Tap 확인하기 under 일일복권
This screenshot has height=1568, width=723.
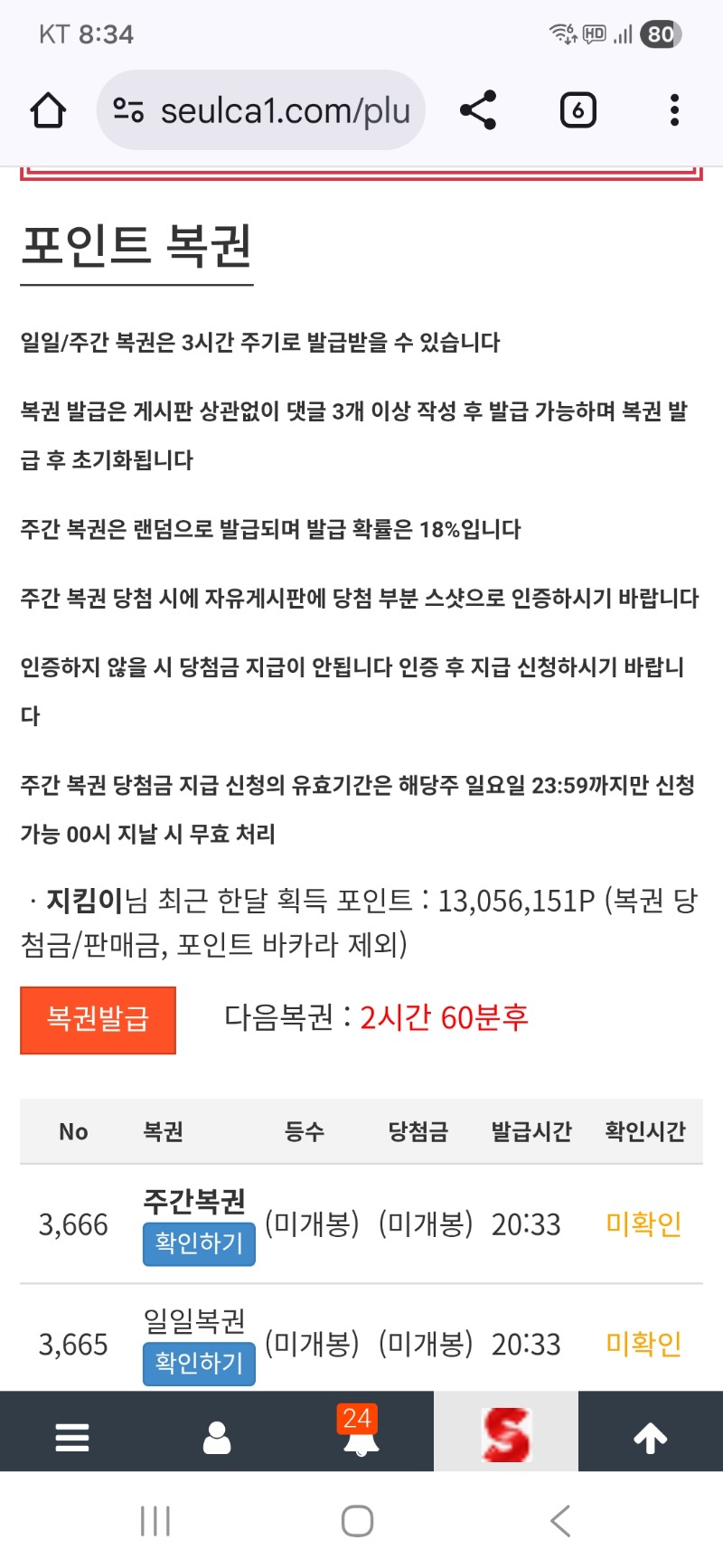pyautogui.click(x=199, y=1363)
